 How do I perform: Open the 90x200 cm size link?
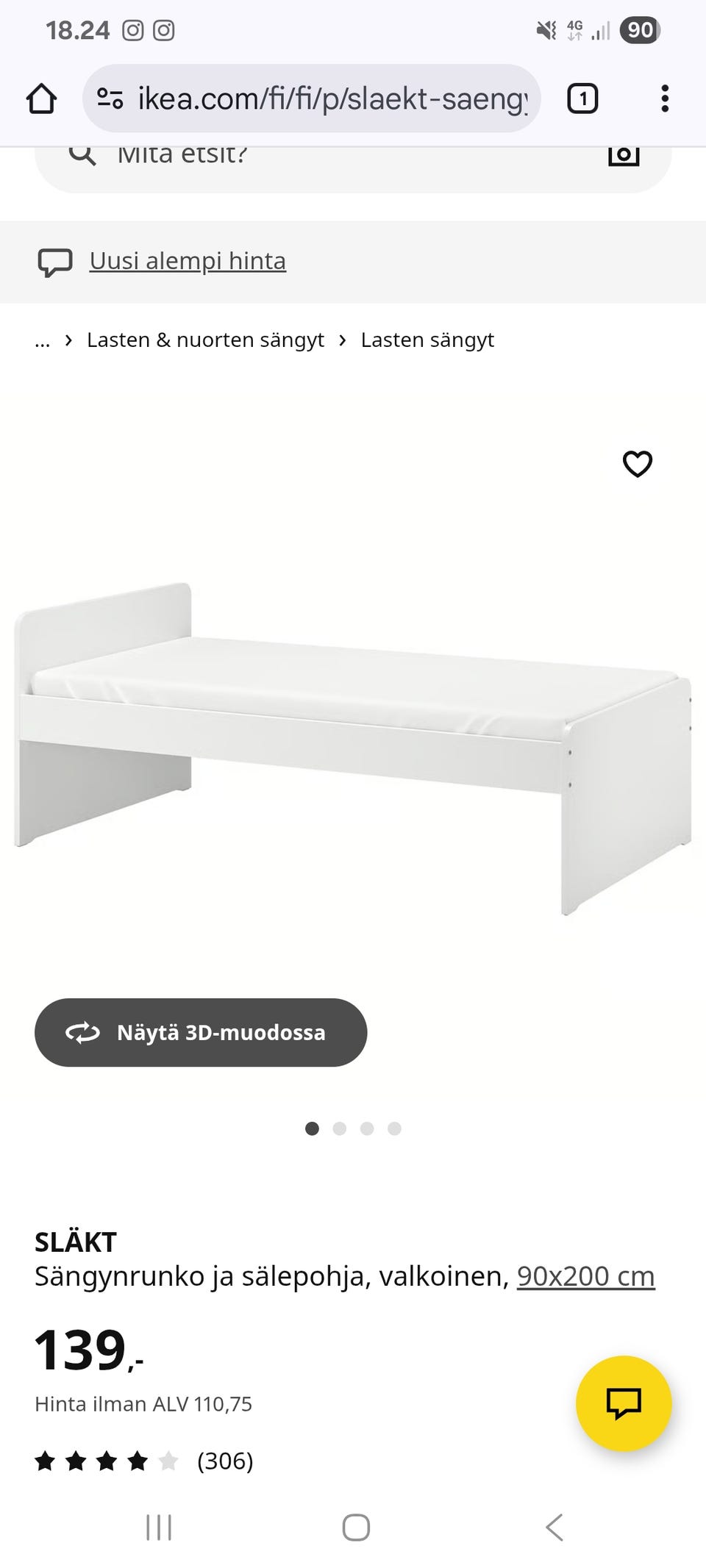[585, 1276]
